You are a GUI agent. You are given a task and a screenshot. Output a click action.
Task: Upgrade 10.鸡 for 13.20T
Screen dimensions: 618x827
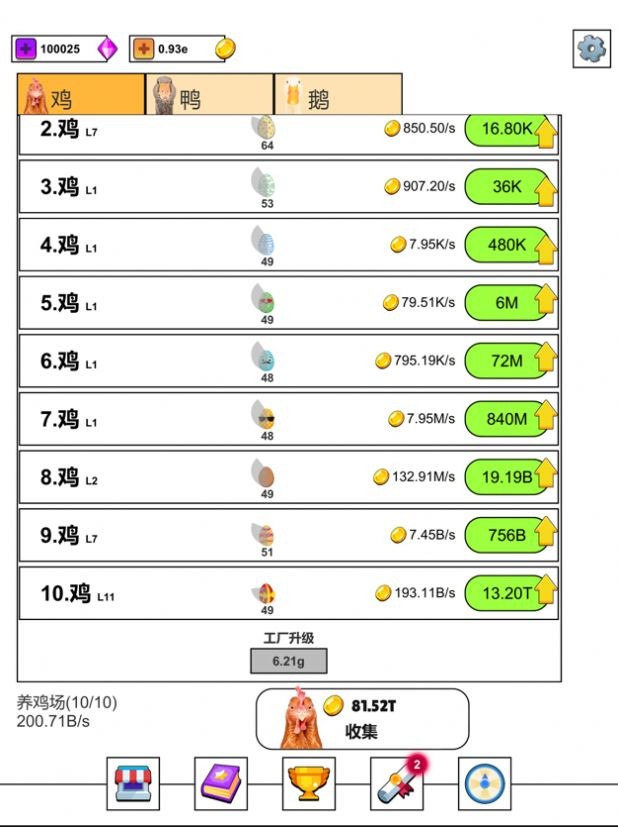[510, 593]
